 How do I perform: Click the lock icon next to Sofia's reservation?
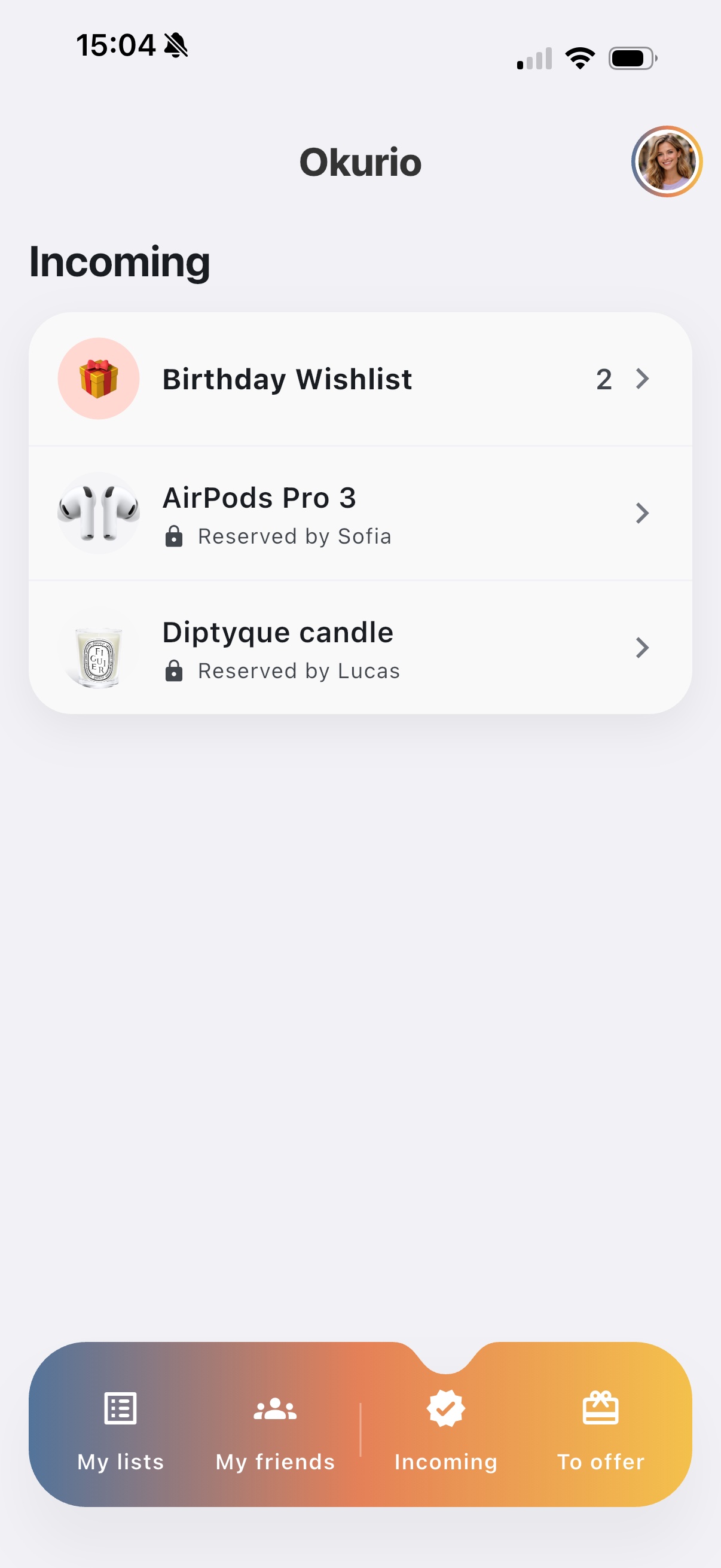pyautogui.click(x=174, y=537)
